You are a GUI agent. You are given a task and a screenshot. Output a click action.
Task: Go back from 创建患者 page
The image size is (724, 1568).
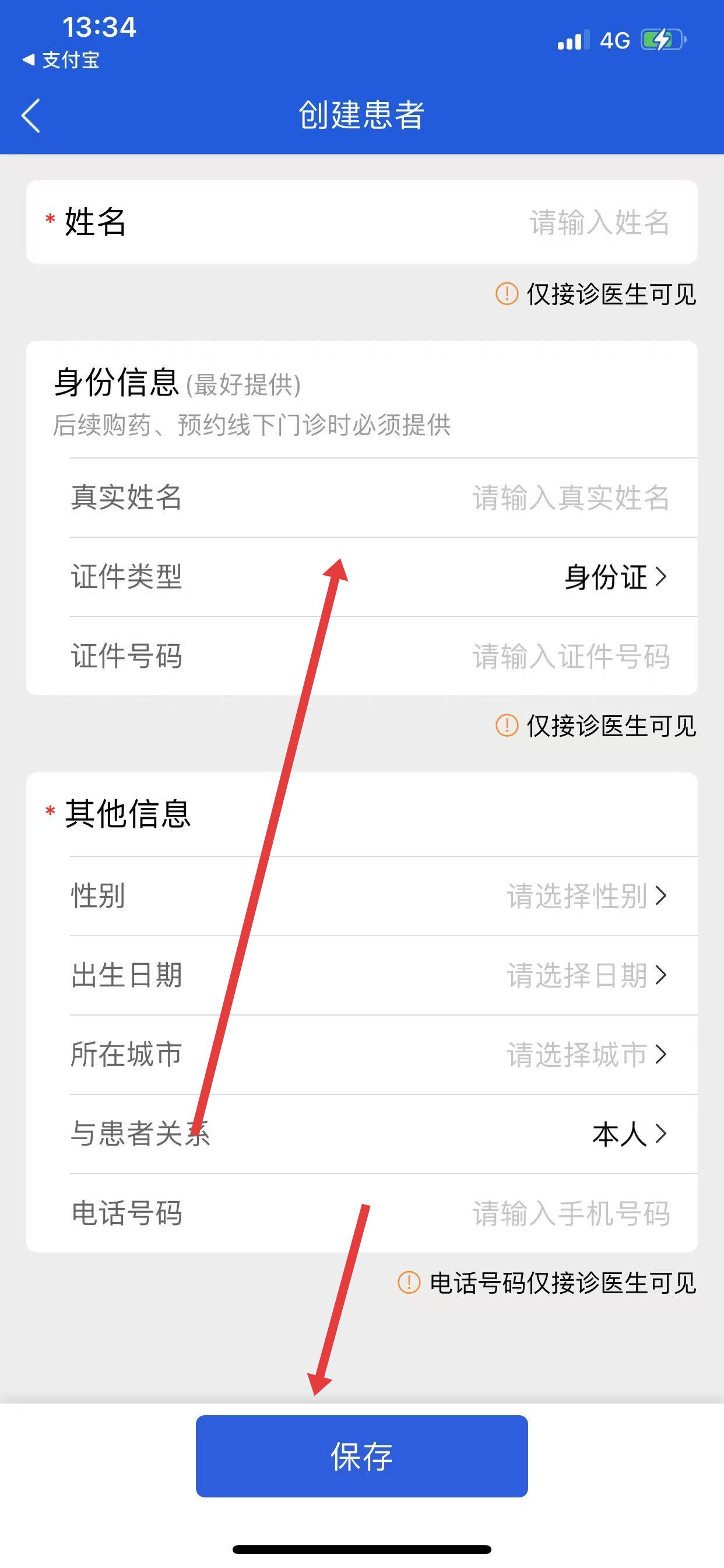pos(31,115)
